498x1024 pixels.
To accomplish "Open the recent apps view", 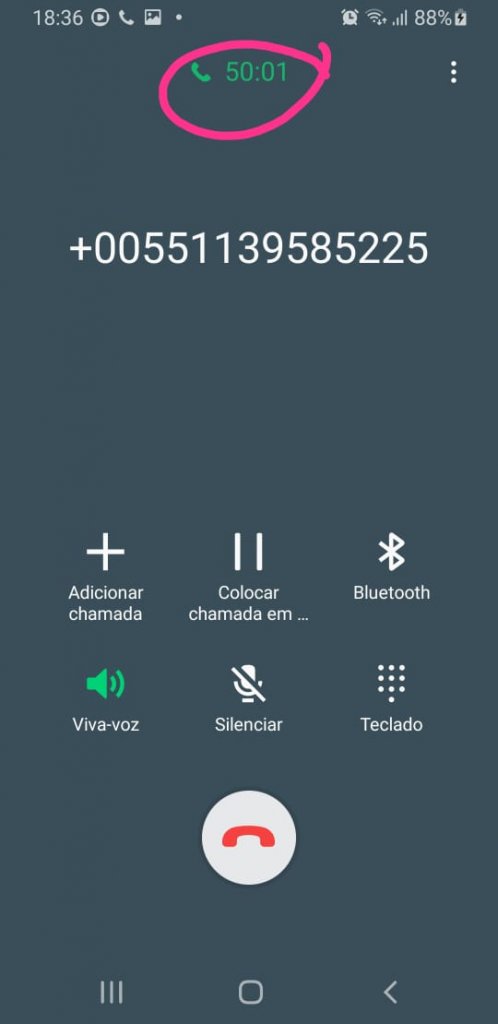I will pos(112,992).
